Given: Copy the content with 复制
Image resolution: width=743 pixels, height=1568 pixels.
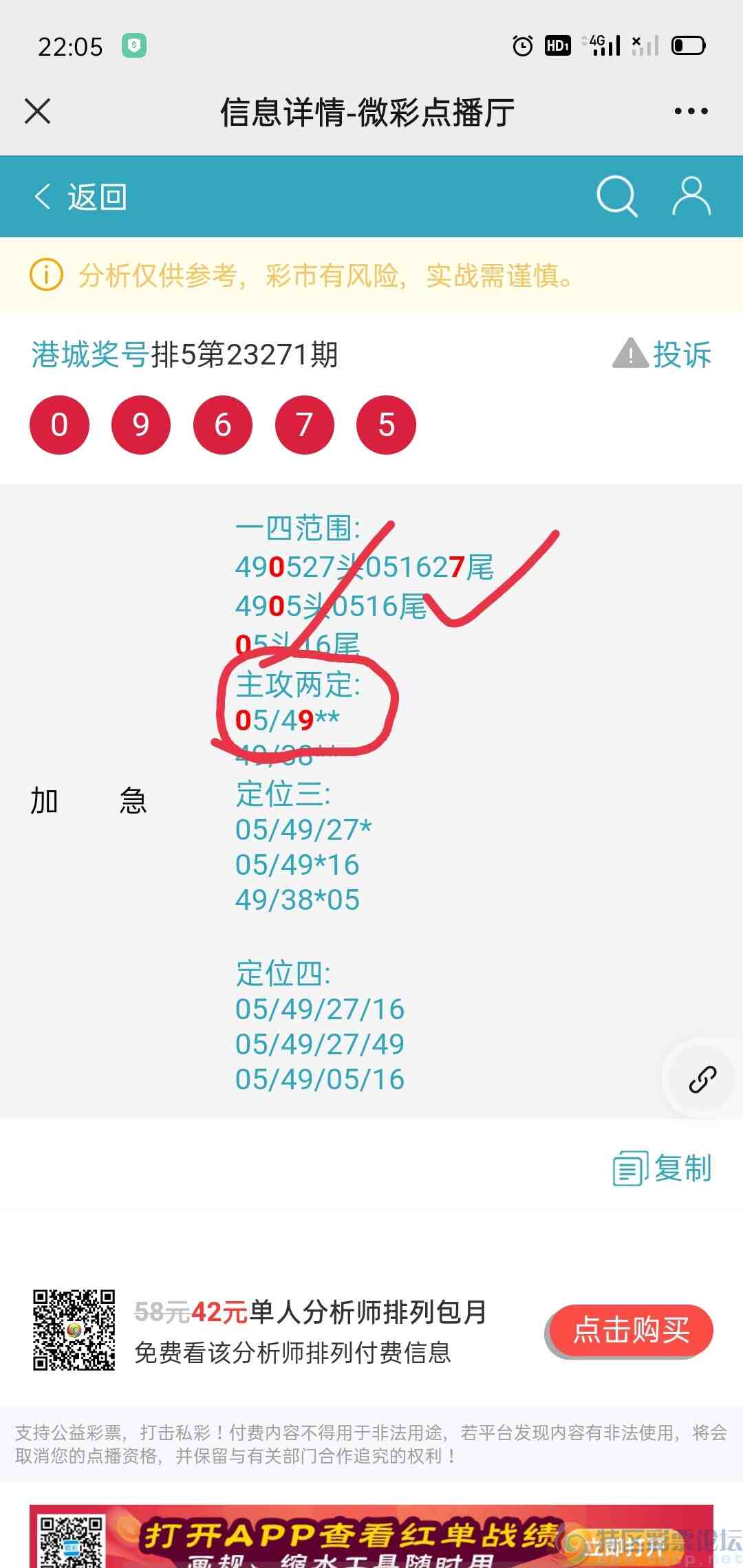Looking at the screenshot, I should tap(663, 1168).
